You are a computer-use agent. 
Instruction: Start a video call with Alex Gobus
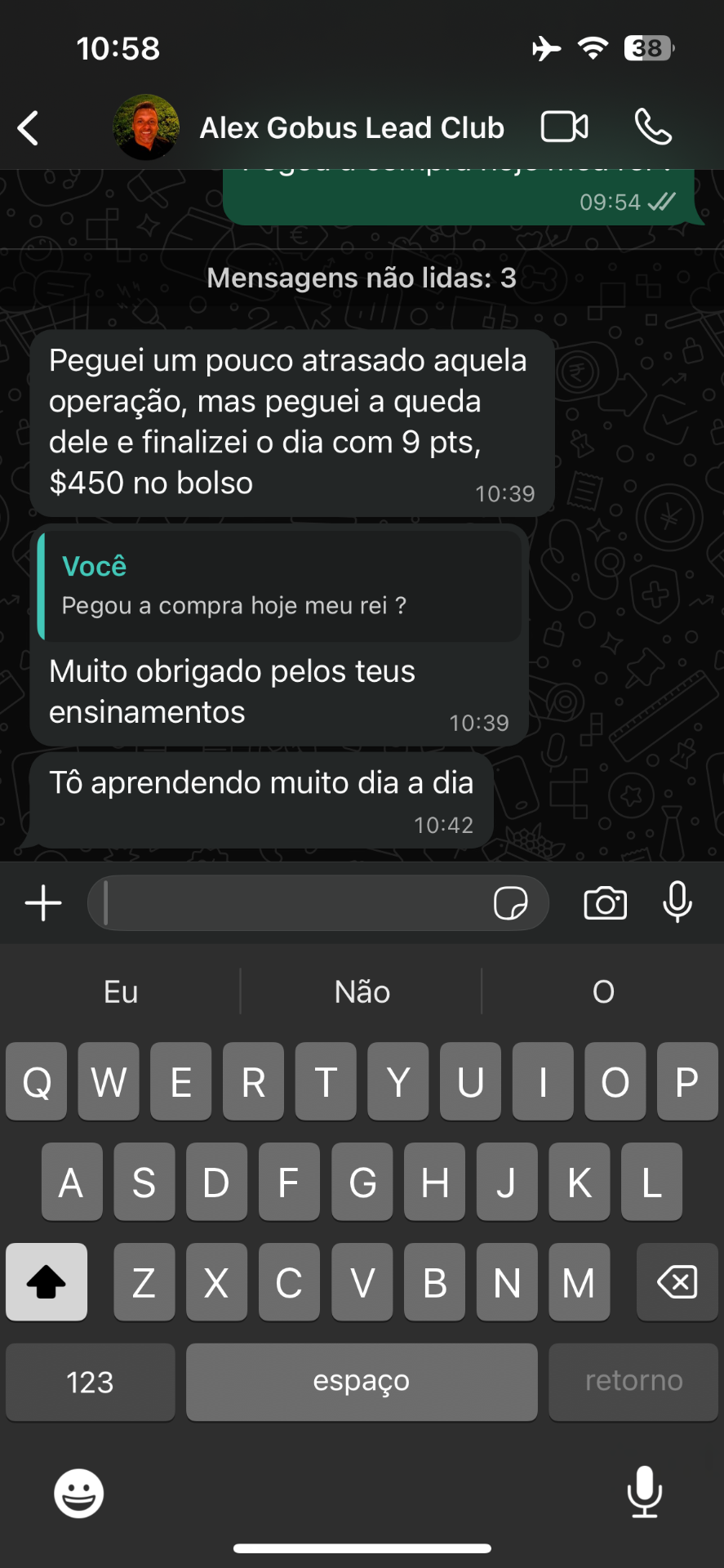click(565, 127)
